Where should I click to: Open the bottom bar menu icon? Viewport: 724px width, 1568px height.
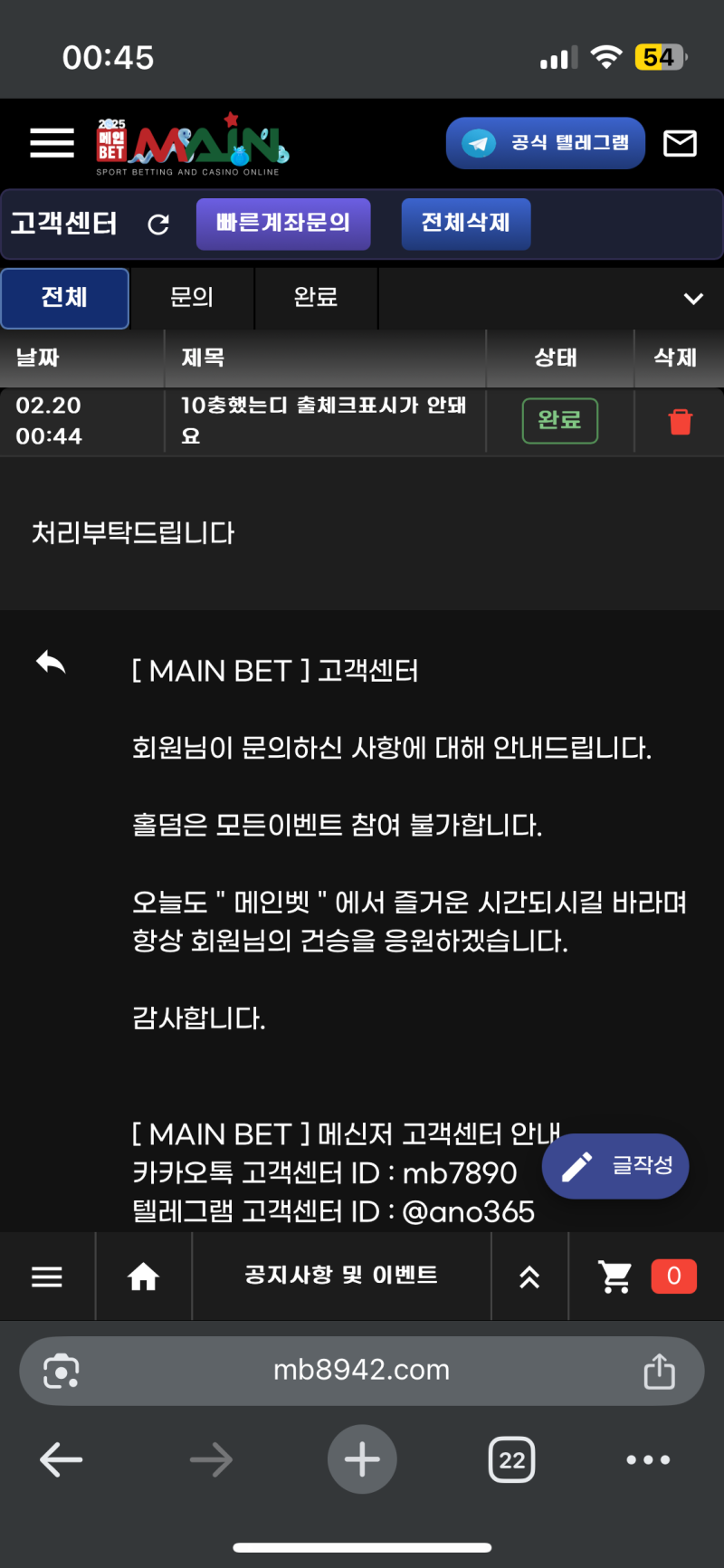point(47,1276)
